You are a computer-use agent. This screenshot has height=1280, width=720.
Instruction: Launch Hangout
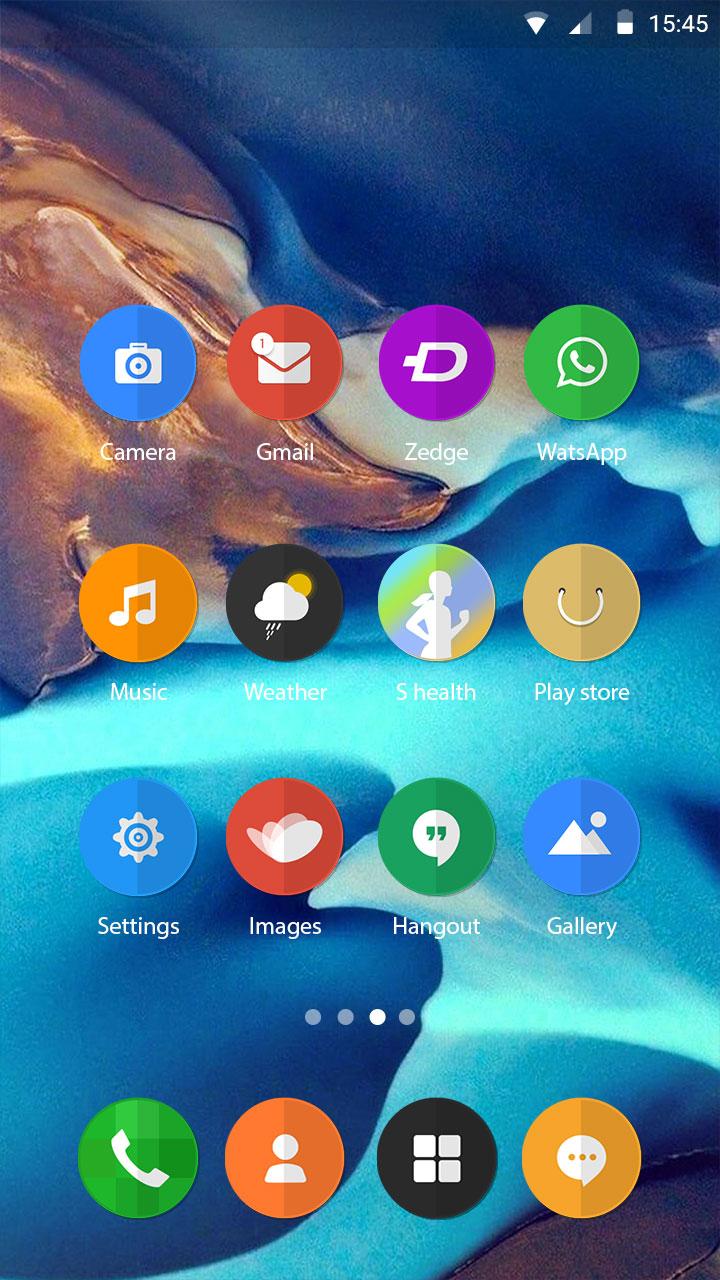tap(436, 838)
